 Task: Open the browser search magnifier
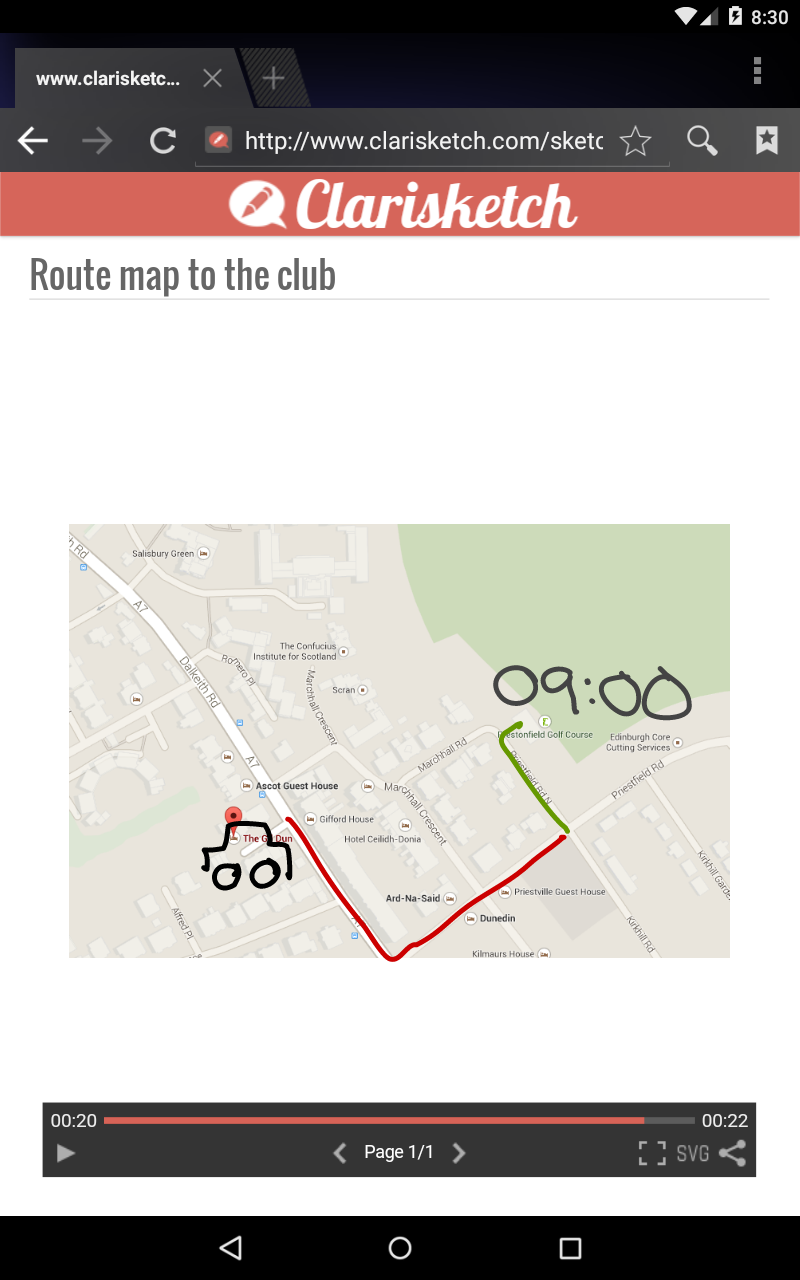click(x=702, y=141)
